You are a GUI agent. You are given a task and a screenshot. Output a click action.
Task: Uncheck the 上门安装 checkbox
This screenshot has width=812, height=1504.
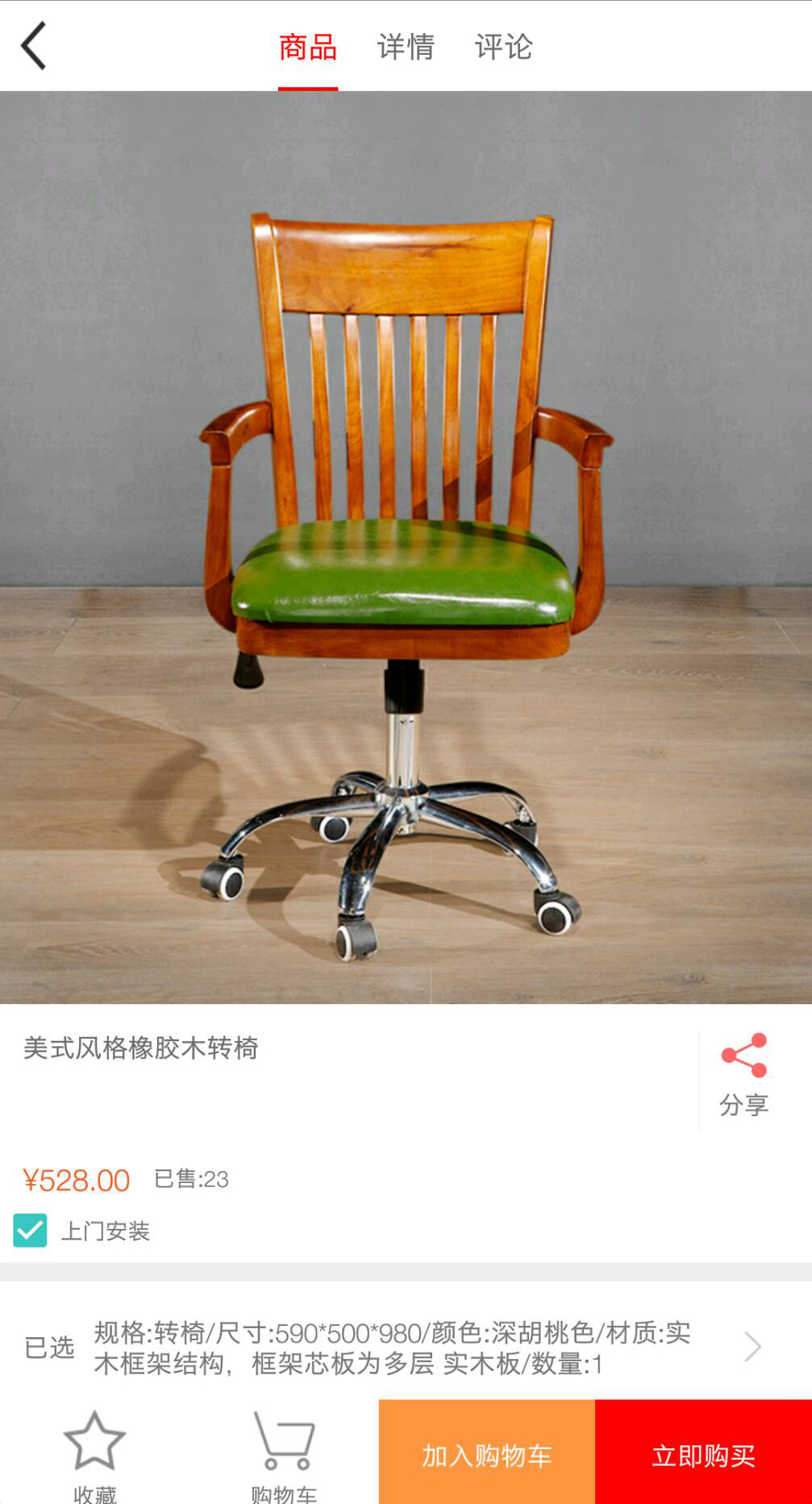(31, 1231)
